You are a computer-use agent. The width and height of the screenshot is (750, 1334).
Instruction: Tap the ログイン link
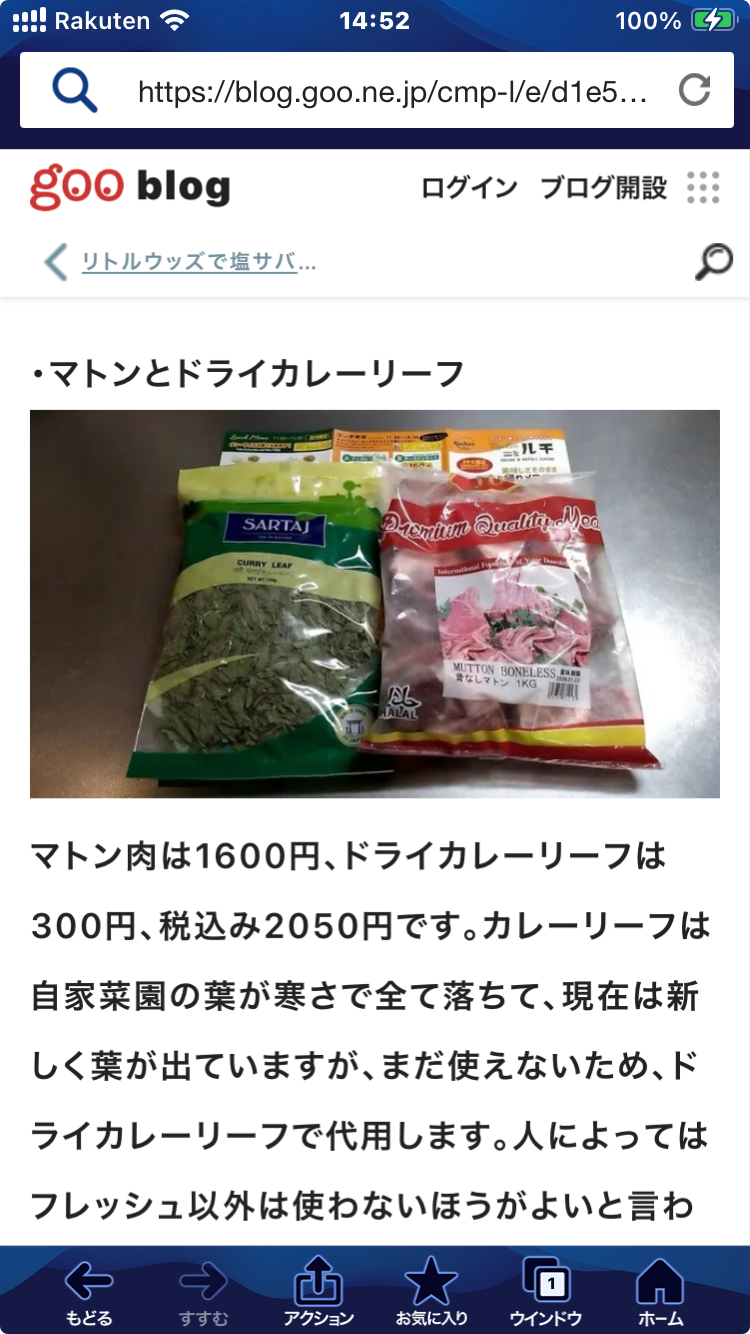(x=469, y=187)
